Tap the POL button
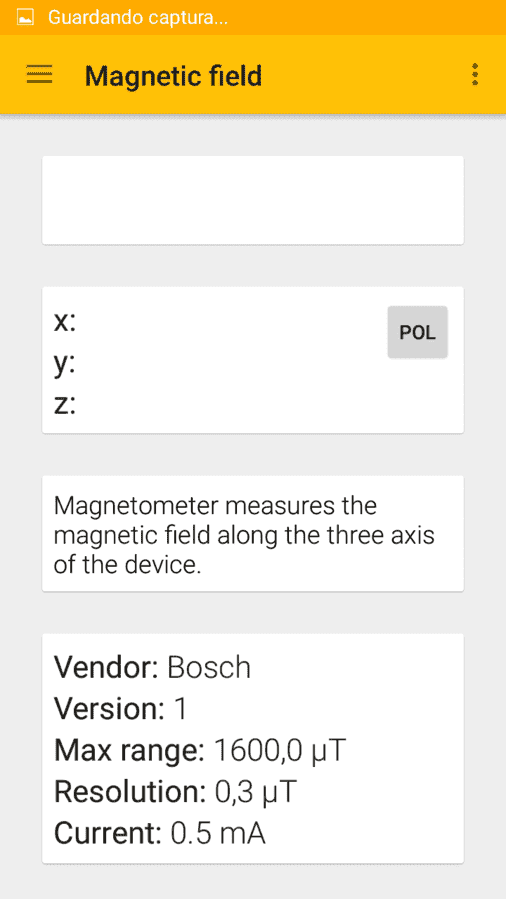The image size is (506, 899). (x=417, y=332)
